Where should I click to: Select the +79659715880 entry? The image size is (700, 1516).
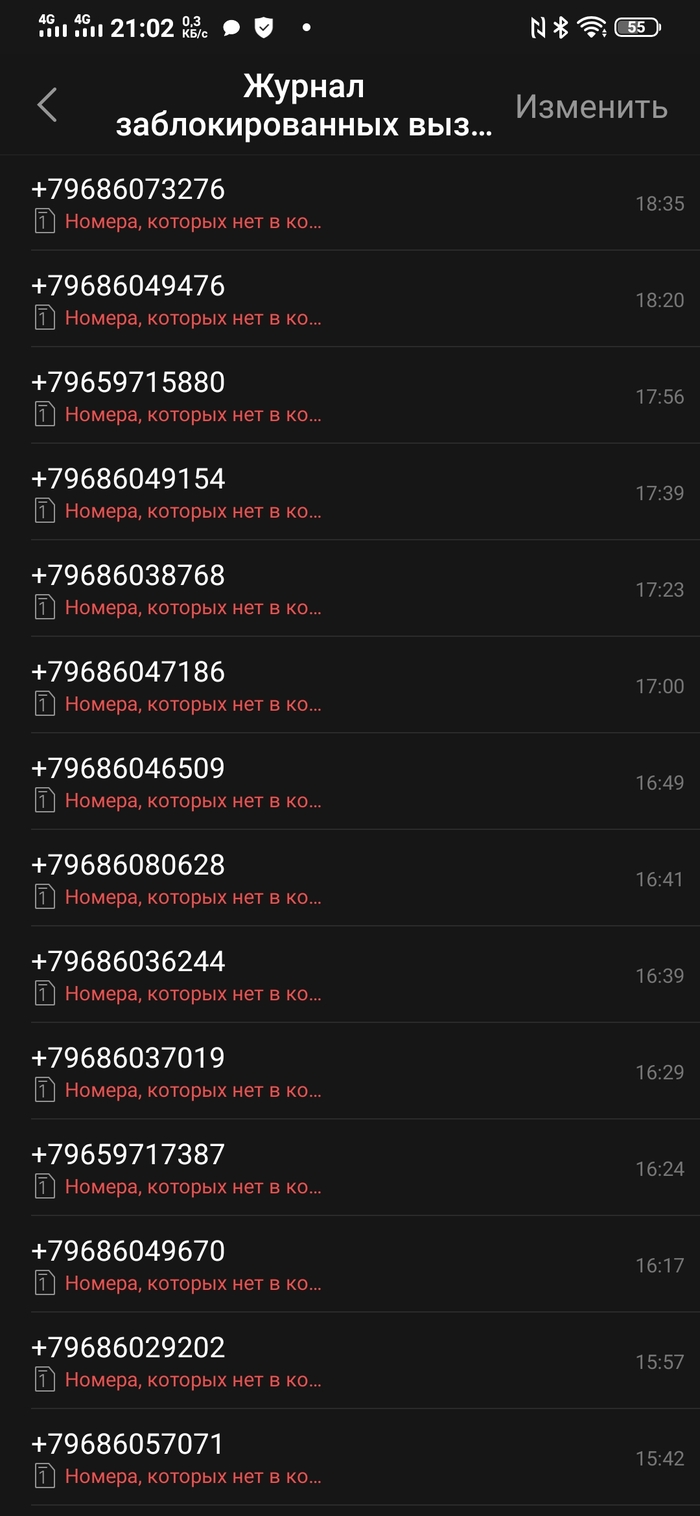pos(350,396)
